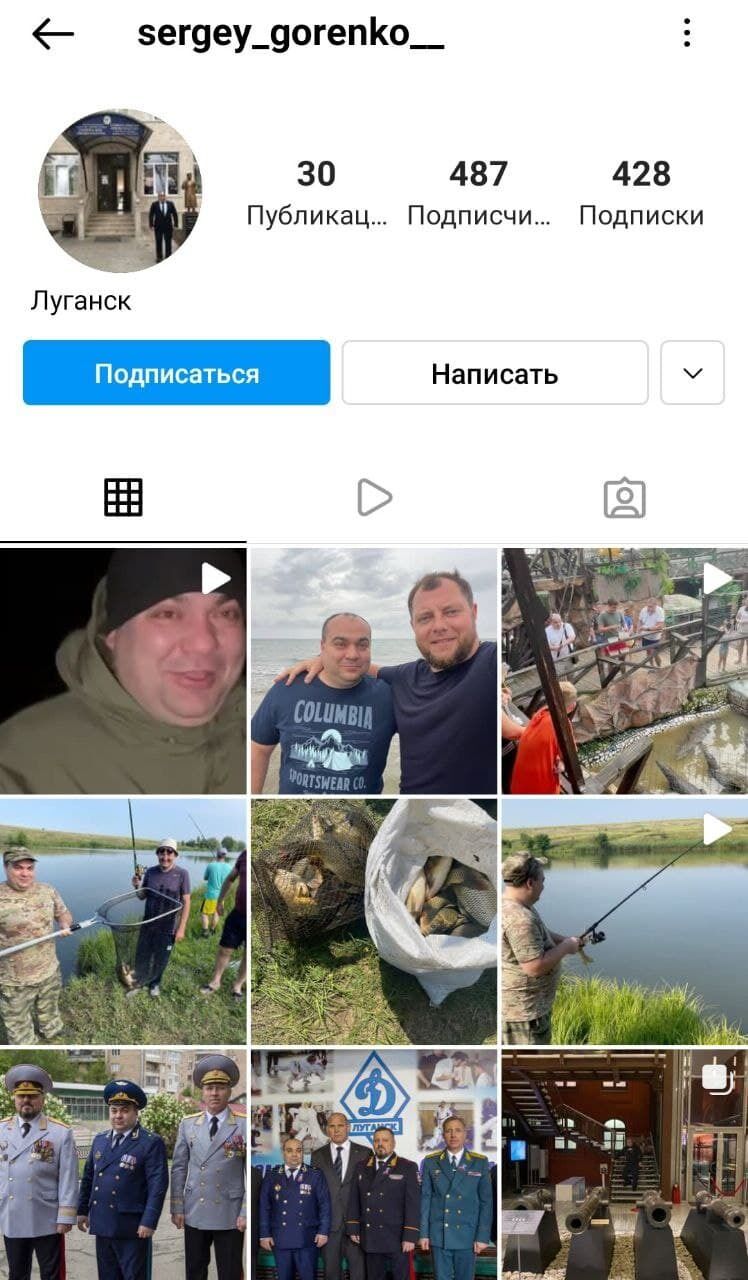This screenshot has width=748, height=1280.
Task: Switch to the Reels video tab icon
Action: (x=374, y=497)
